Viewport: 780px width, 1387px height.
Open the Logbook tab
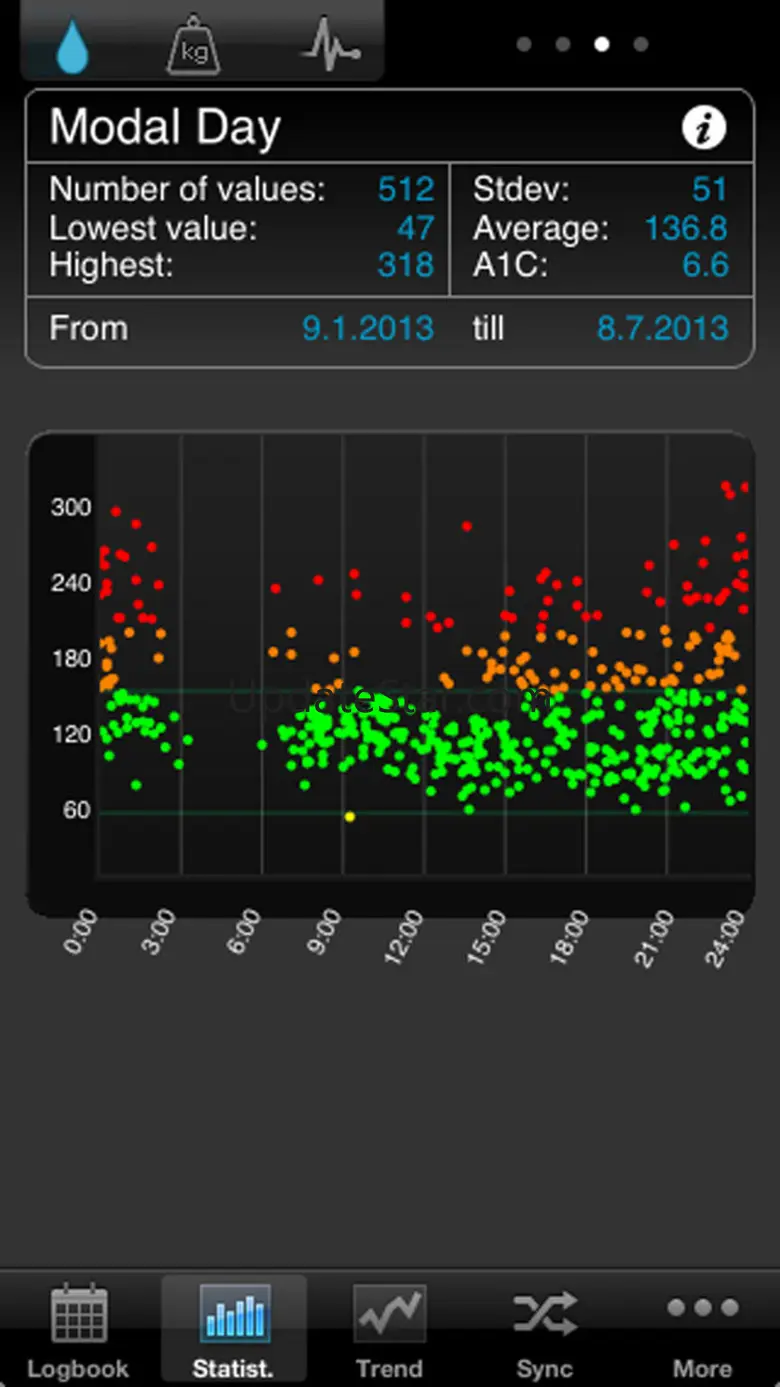[x=78, y=1329]
